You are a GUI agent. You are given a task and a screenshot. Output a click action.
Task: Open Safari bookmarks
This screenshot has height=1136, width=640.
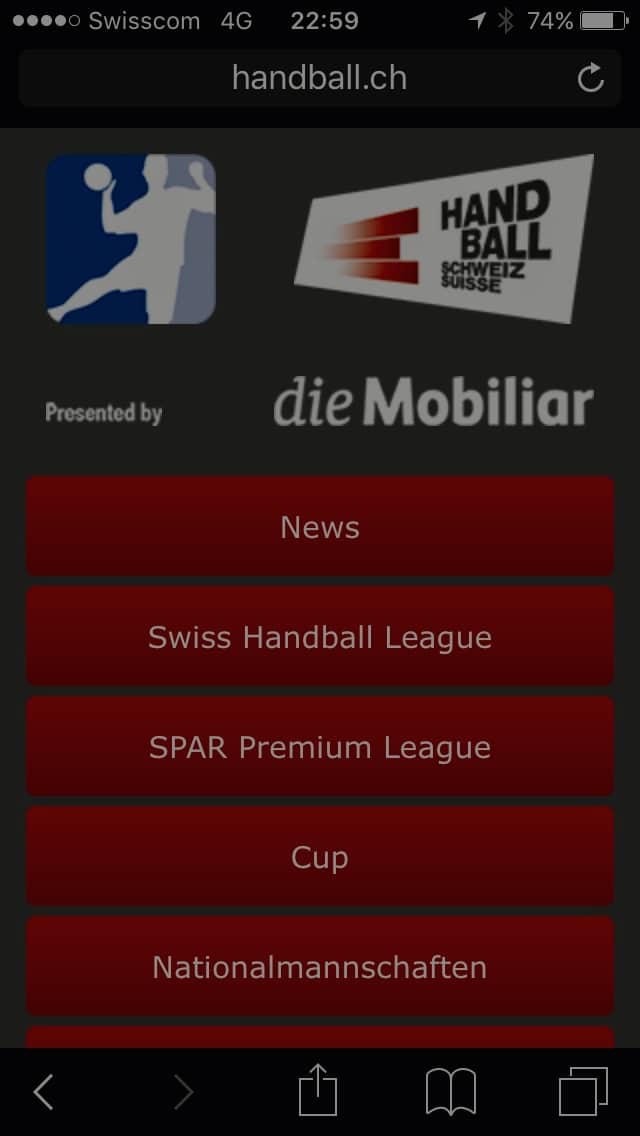click(x=450, y=1092)
